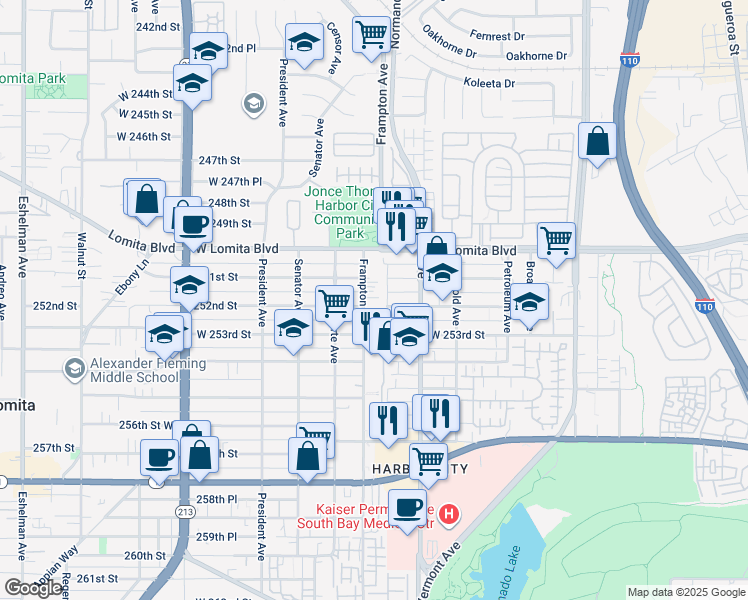748x600 pixels.
Task: Select the coffee cup marker at 257th St
Action: tap(160, 458)
